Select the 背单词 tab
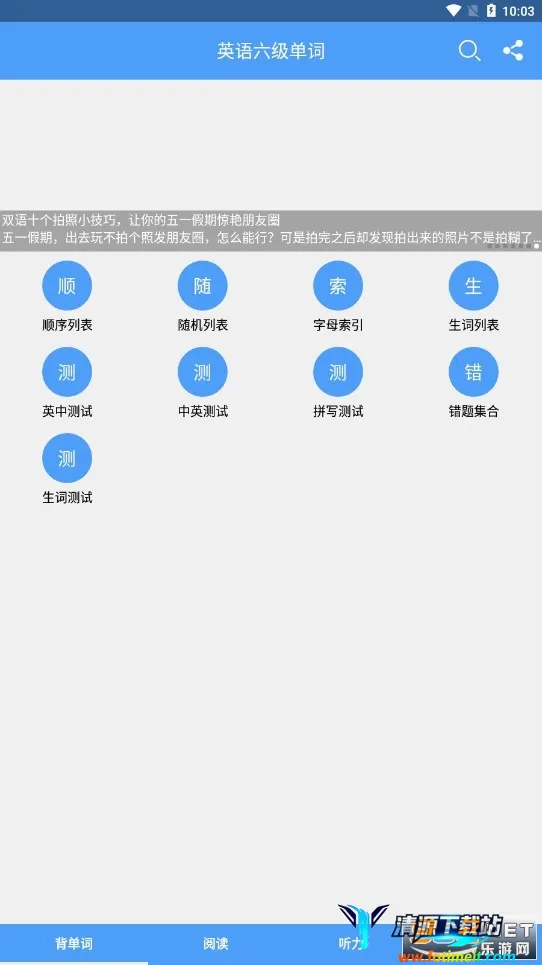 click(x=74, y=943)
